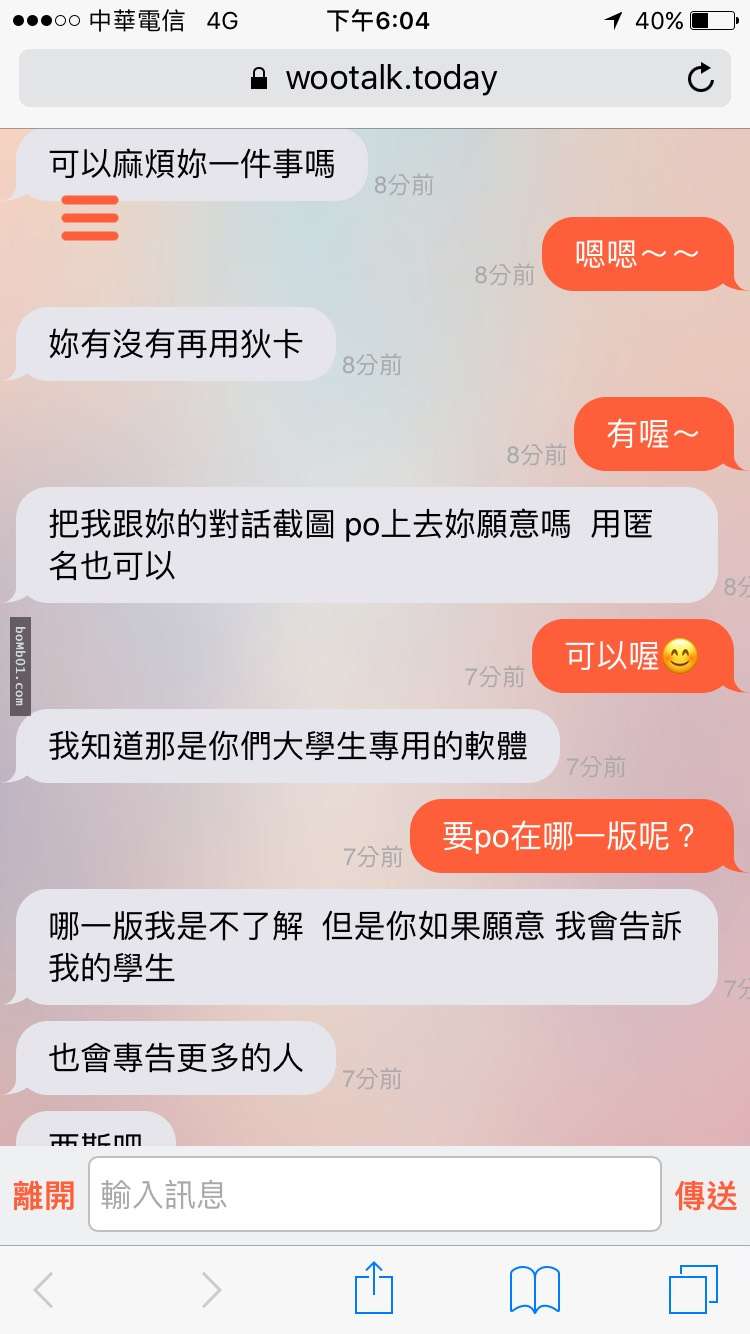Focus the 輸入訊息 message field
The height and width of the screenshot is (1334, 750).
point(375,1194)
